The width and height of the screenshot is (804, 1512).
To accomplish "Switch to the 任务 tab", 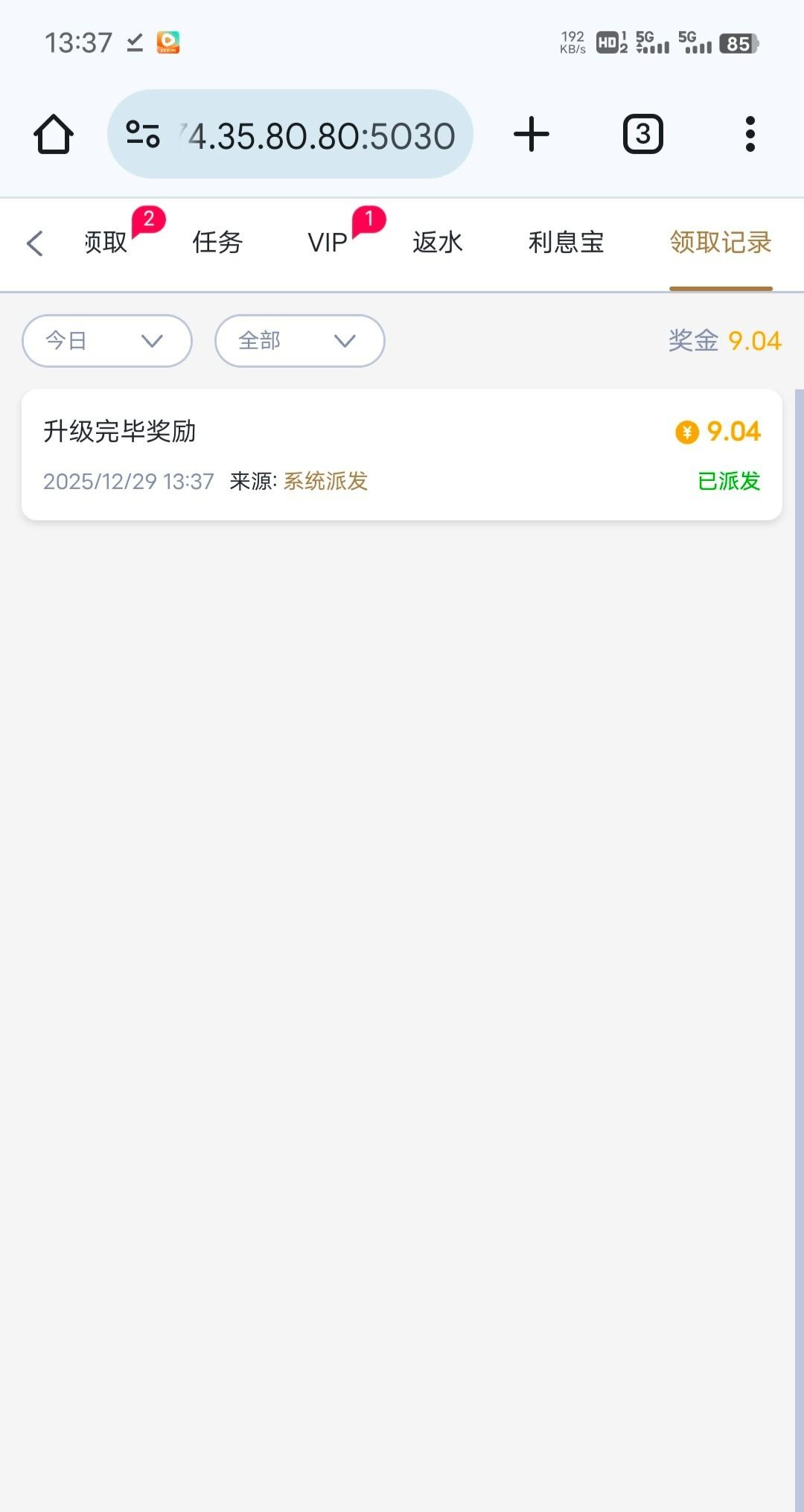I will point(217,243).
